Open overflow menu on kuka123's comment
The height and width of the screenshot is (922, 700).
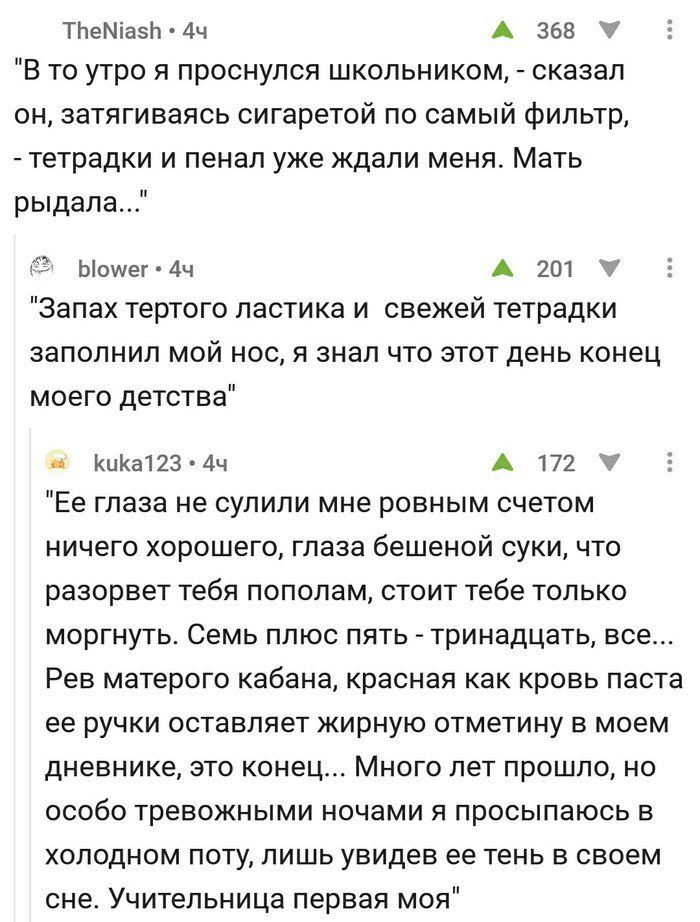pyautogui.click(x=670, y=462)
